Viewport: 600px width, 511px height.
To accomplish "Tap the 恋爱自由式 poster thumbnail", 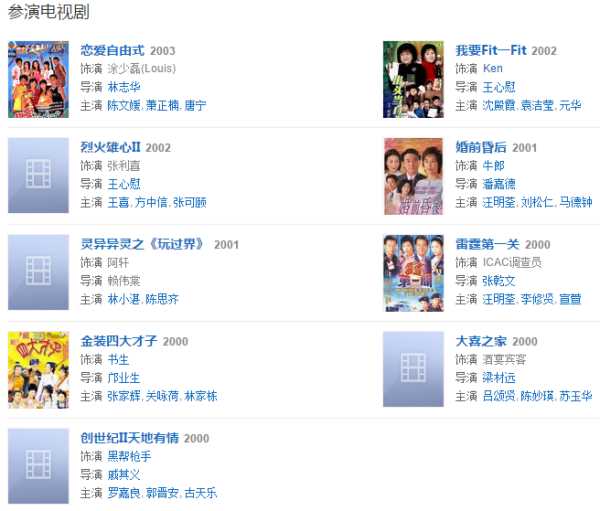I will pyautogui.click(x=38, y=79).
